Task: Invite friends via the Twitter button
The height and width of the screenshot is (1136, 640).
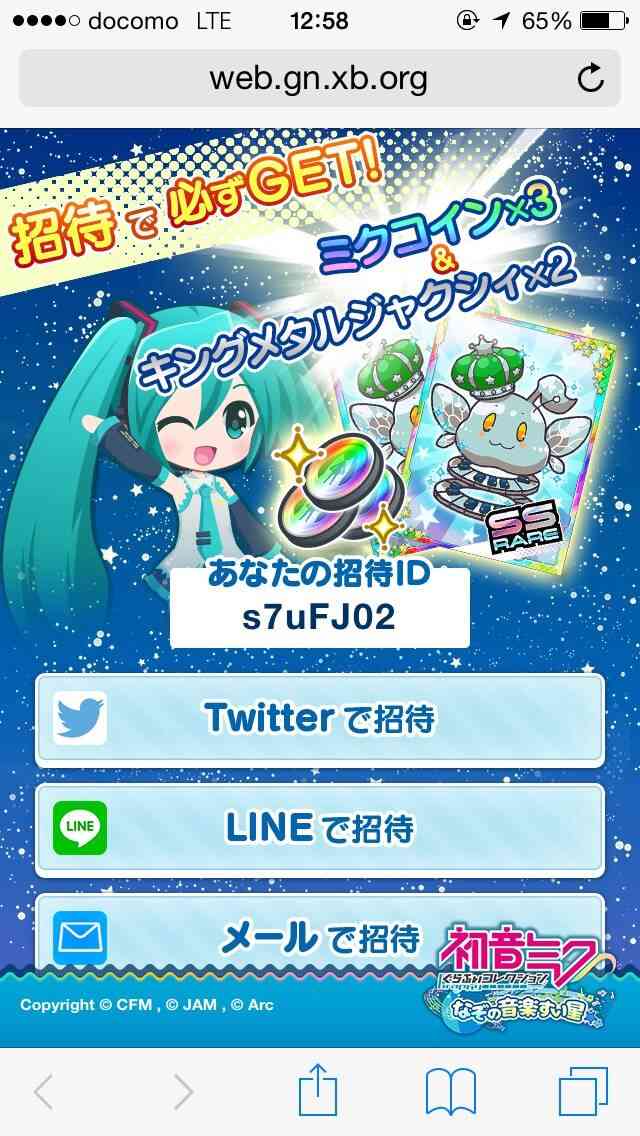Action: [x=320, y=720]
